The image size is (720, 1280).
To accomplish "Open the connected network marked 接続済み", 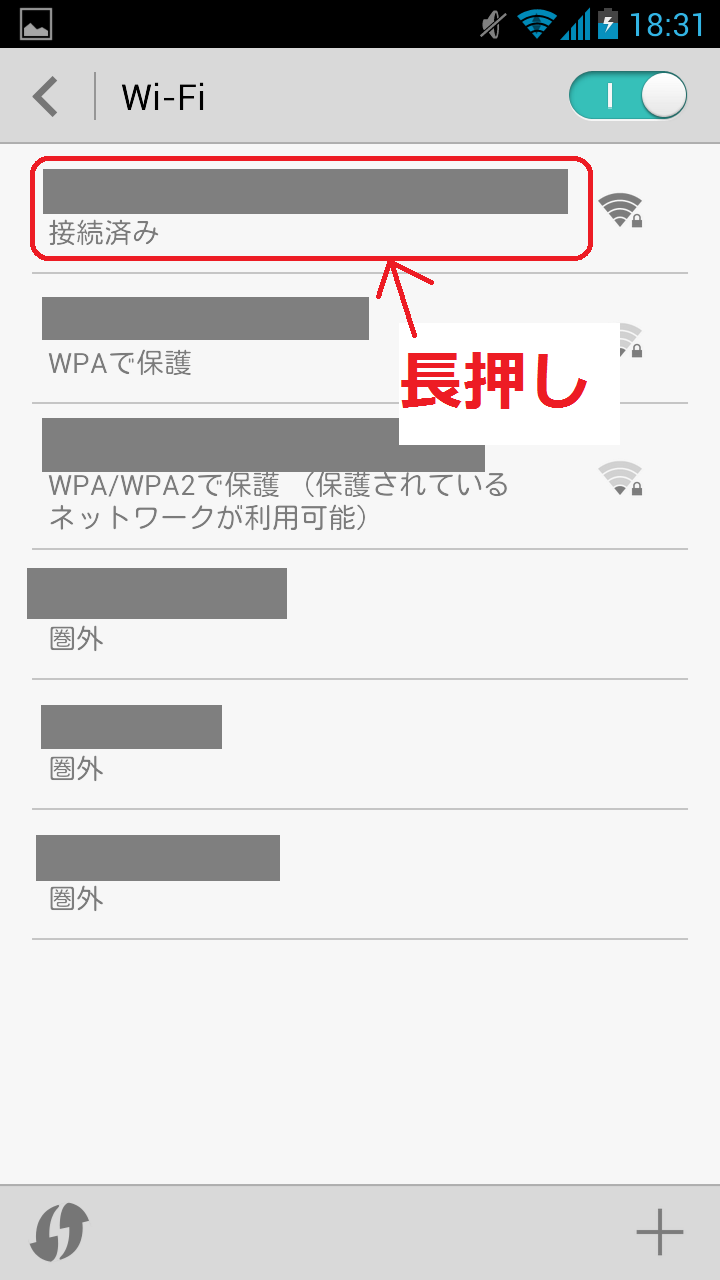I will click(x=360, y=208).
